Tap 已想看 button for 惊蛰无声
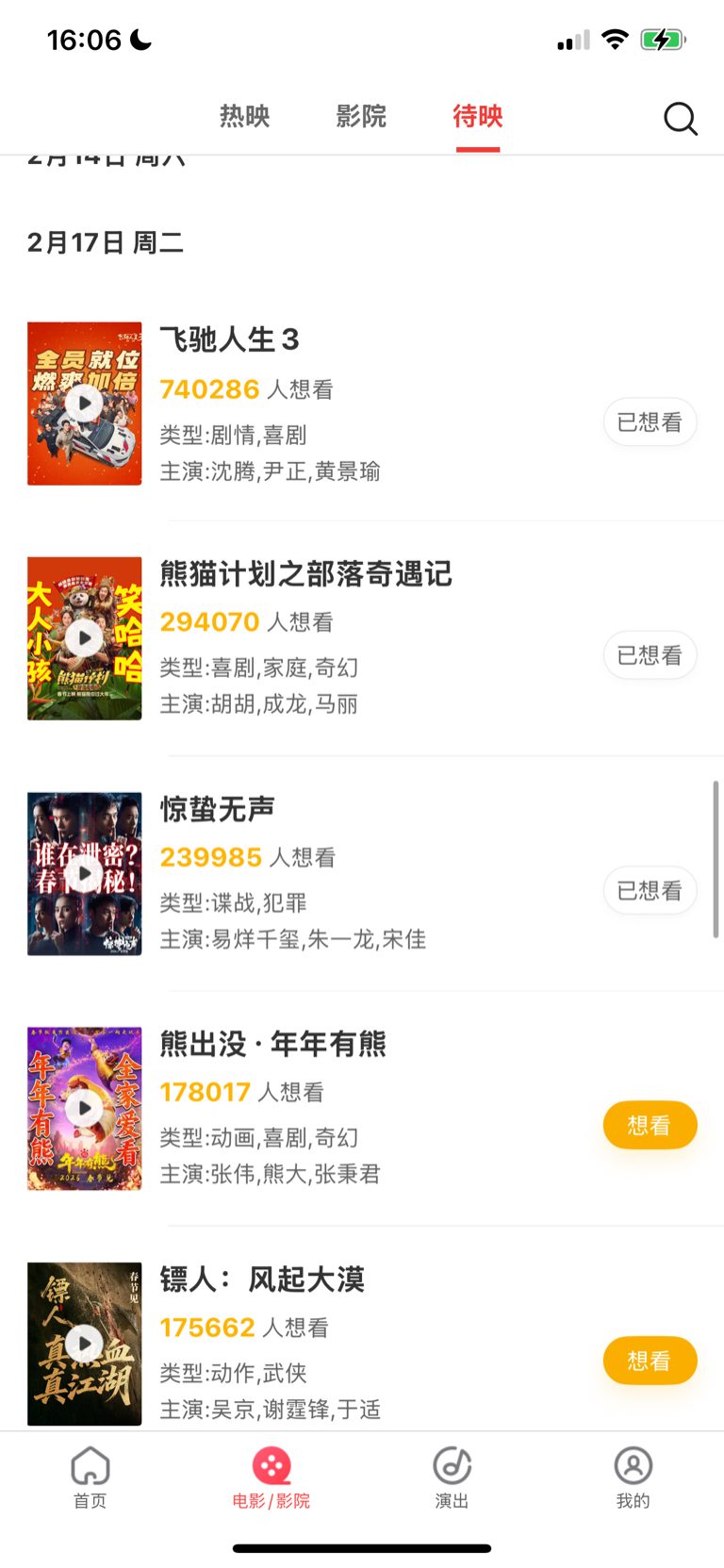Viewport: 724px width, 1568px height. click(650, 891)
